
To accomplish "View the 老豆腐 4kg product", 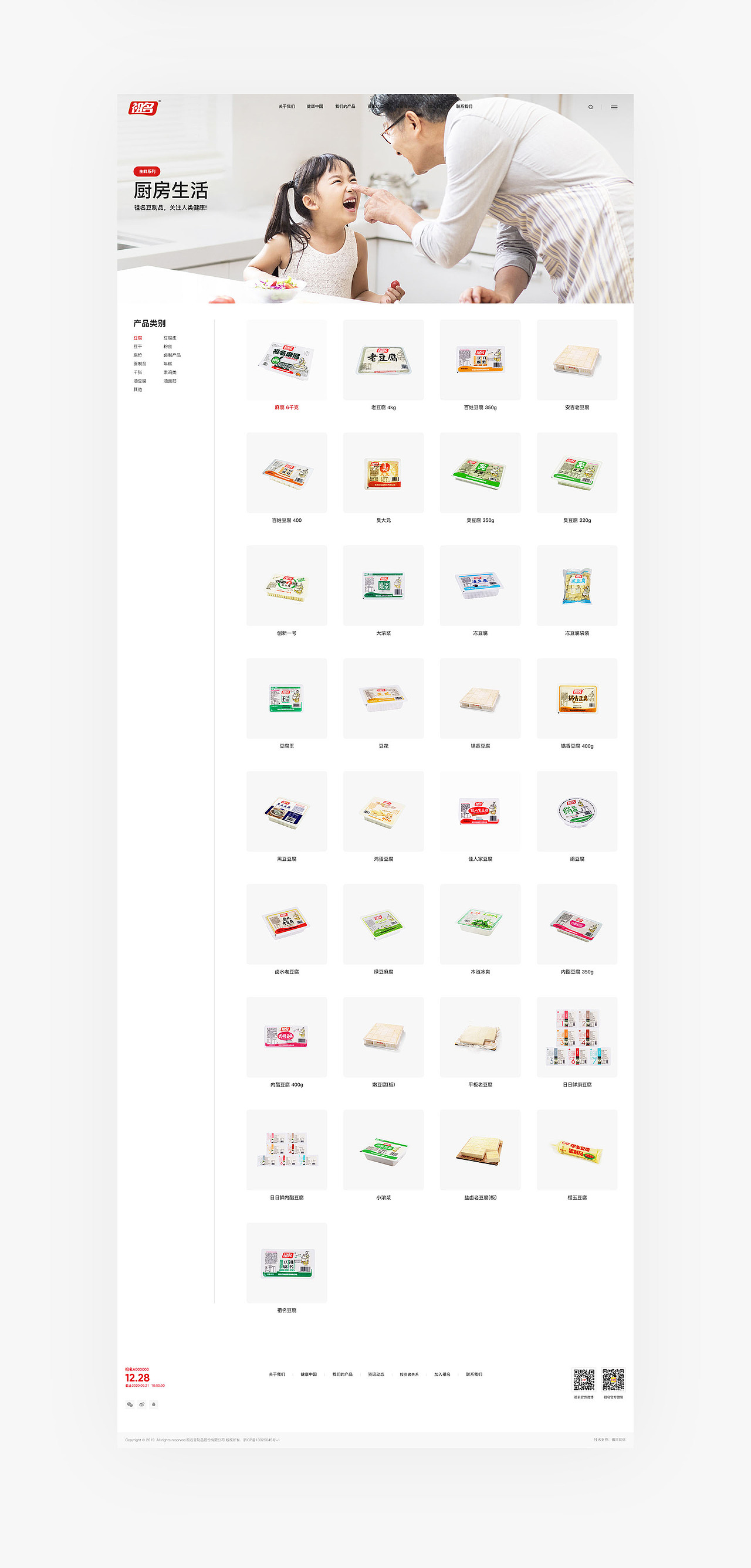I will tap(383, 361).
